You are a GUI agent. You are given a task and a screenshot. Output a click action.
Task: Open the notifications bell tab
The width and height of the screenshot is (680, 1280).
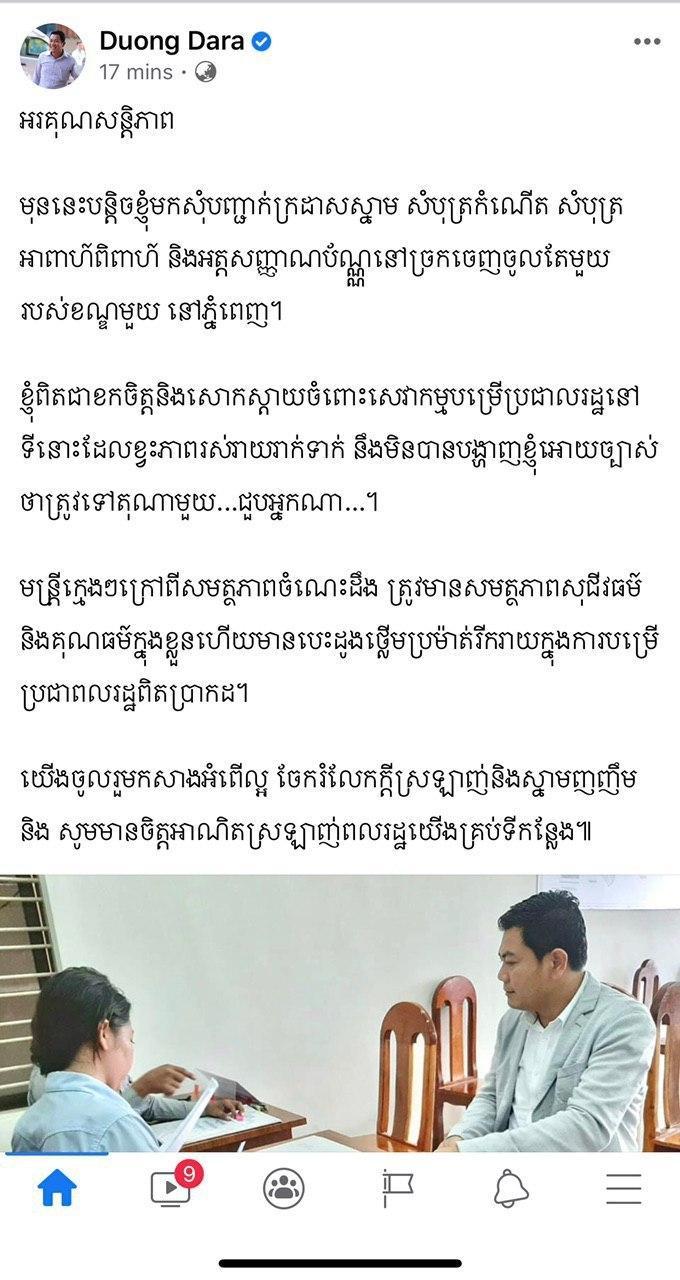(x=511, y=1188)
